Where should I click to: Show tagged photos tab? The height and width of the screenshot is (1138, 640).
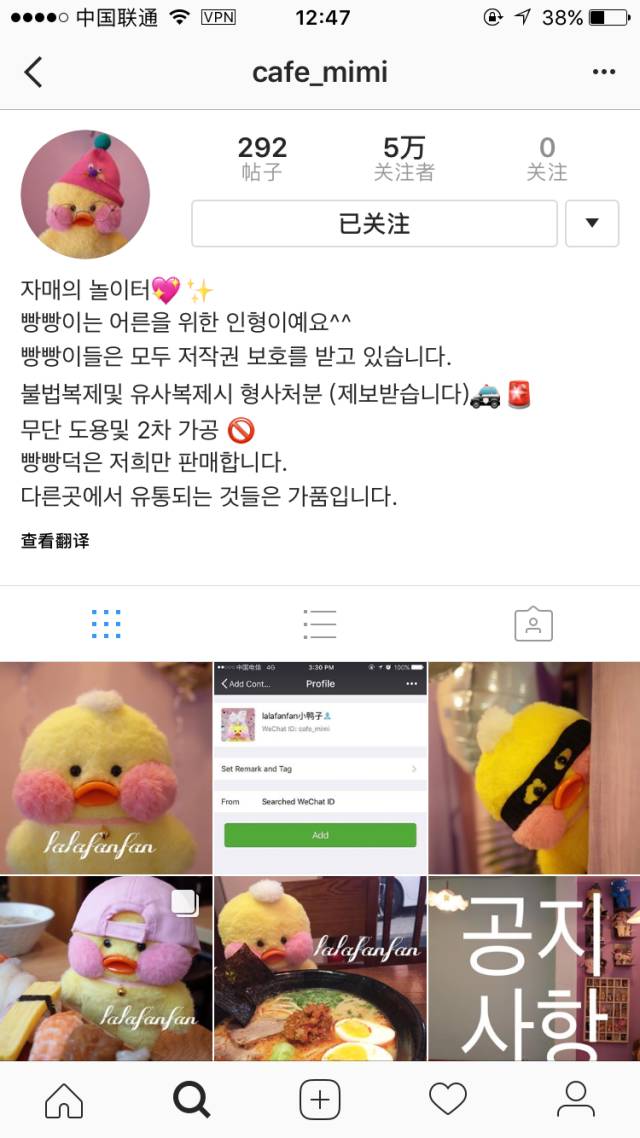coord(533,624)
